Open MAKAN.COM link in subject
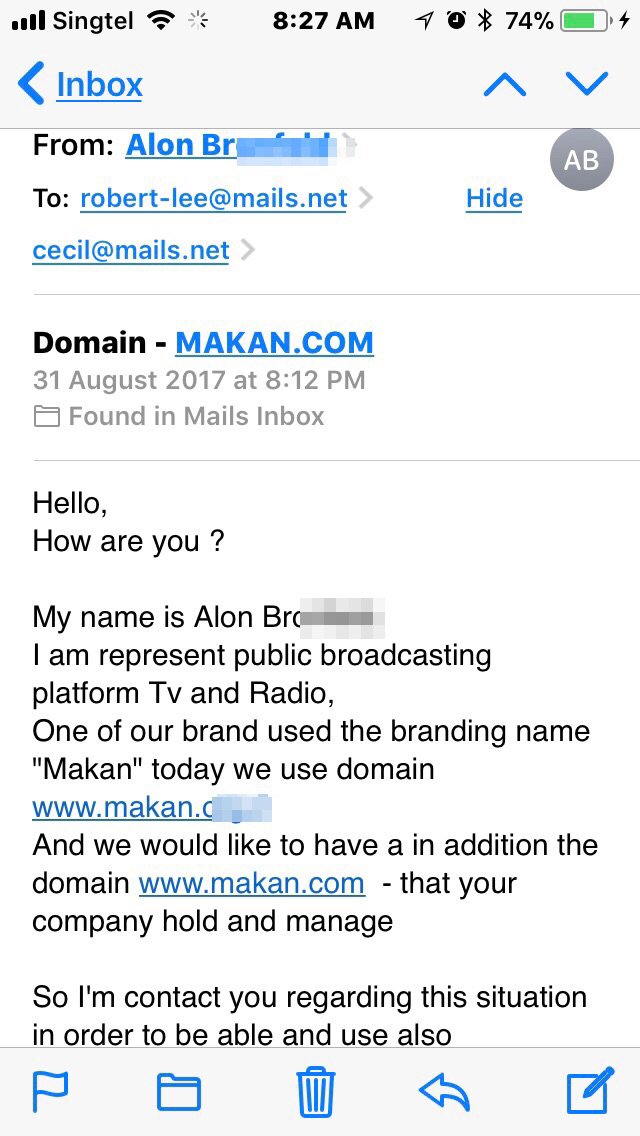This screenshot has height=1136, width=640. click(x=274, y=342)
